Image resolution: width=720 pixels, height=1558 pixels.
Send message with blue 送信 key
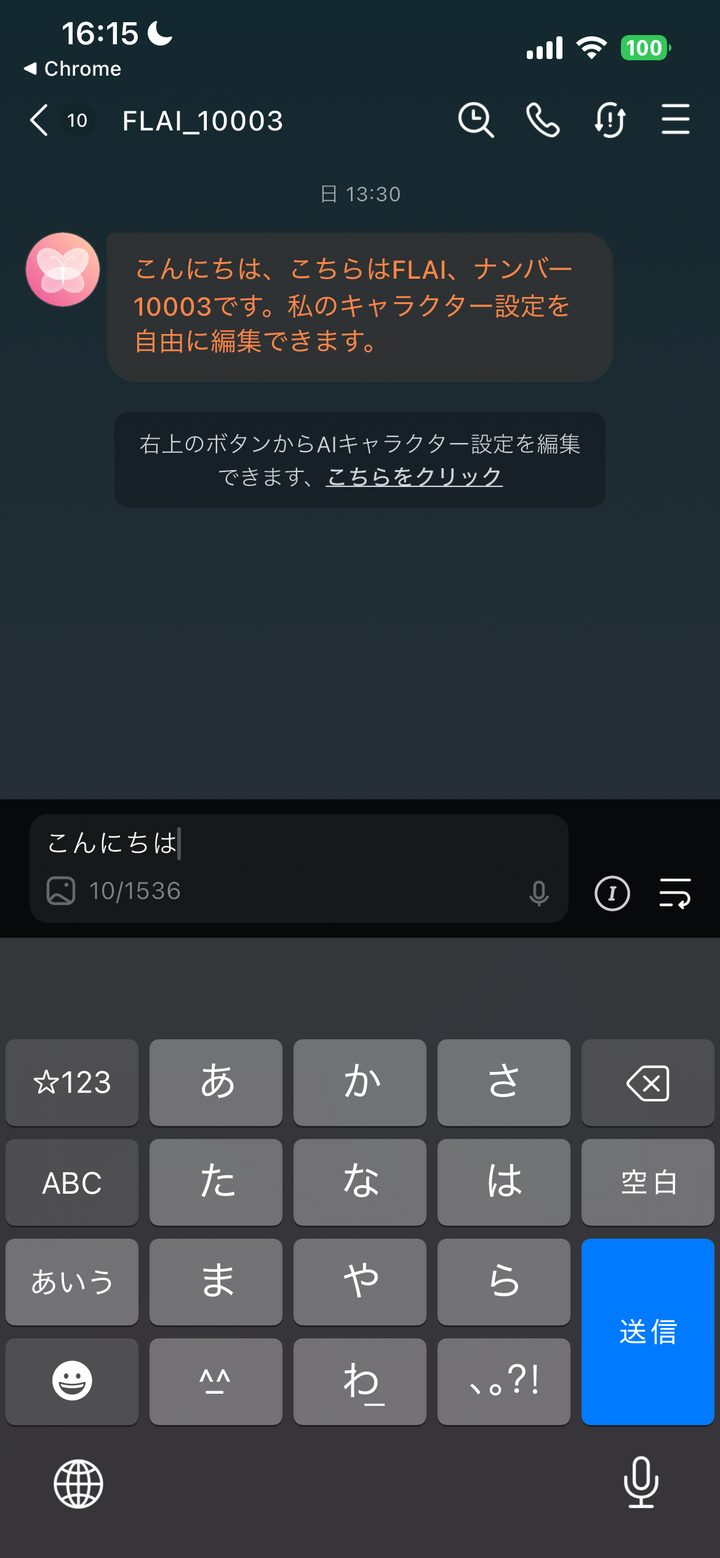tap(648, 1332)
